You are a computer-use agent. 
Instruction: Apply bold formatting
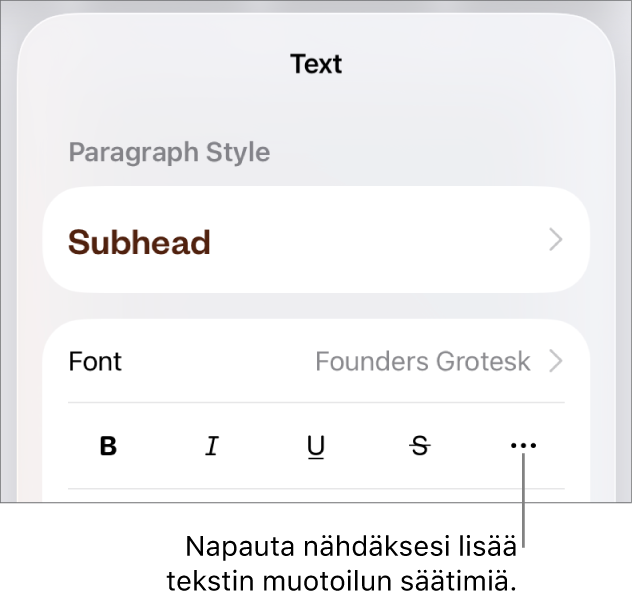coord(109,447)
